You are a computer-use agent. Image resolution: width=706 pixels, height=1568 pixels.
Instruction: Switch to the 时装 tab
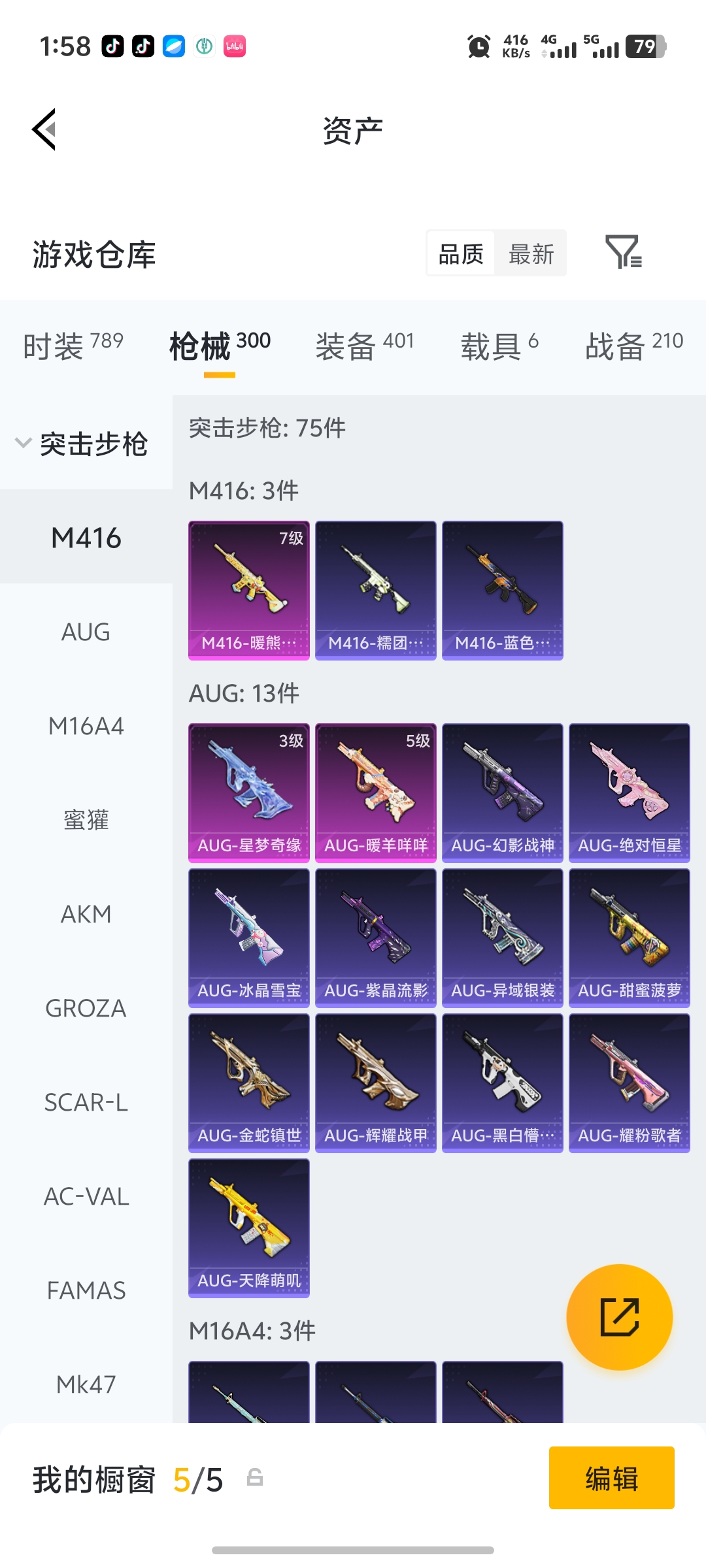(72, 345)
